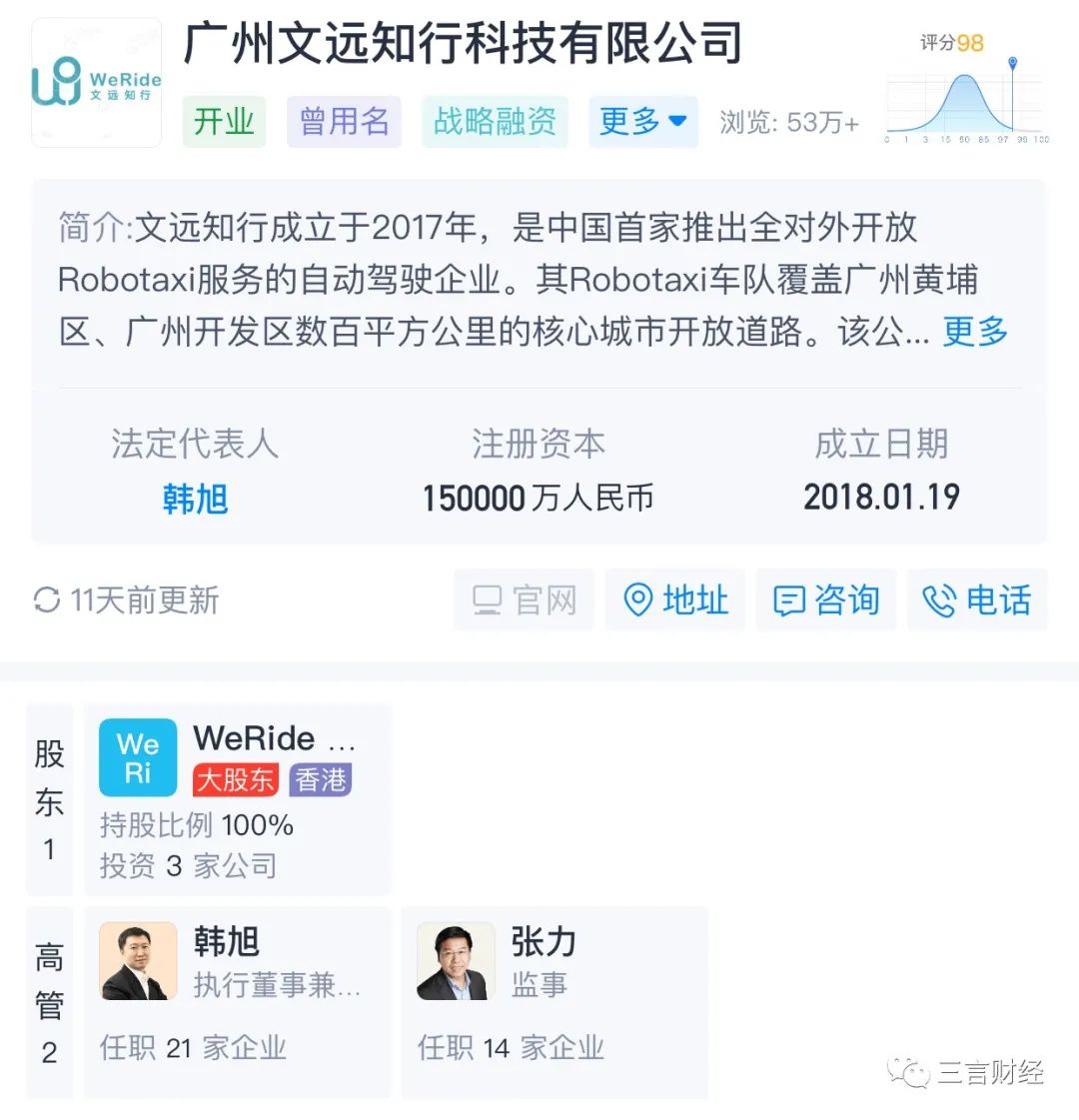The height and width of the screenshot is (1120, 1079).
Task: Open supervisor 张力's profile card
Action: 553,1001
